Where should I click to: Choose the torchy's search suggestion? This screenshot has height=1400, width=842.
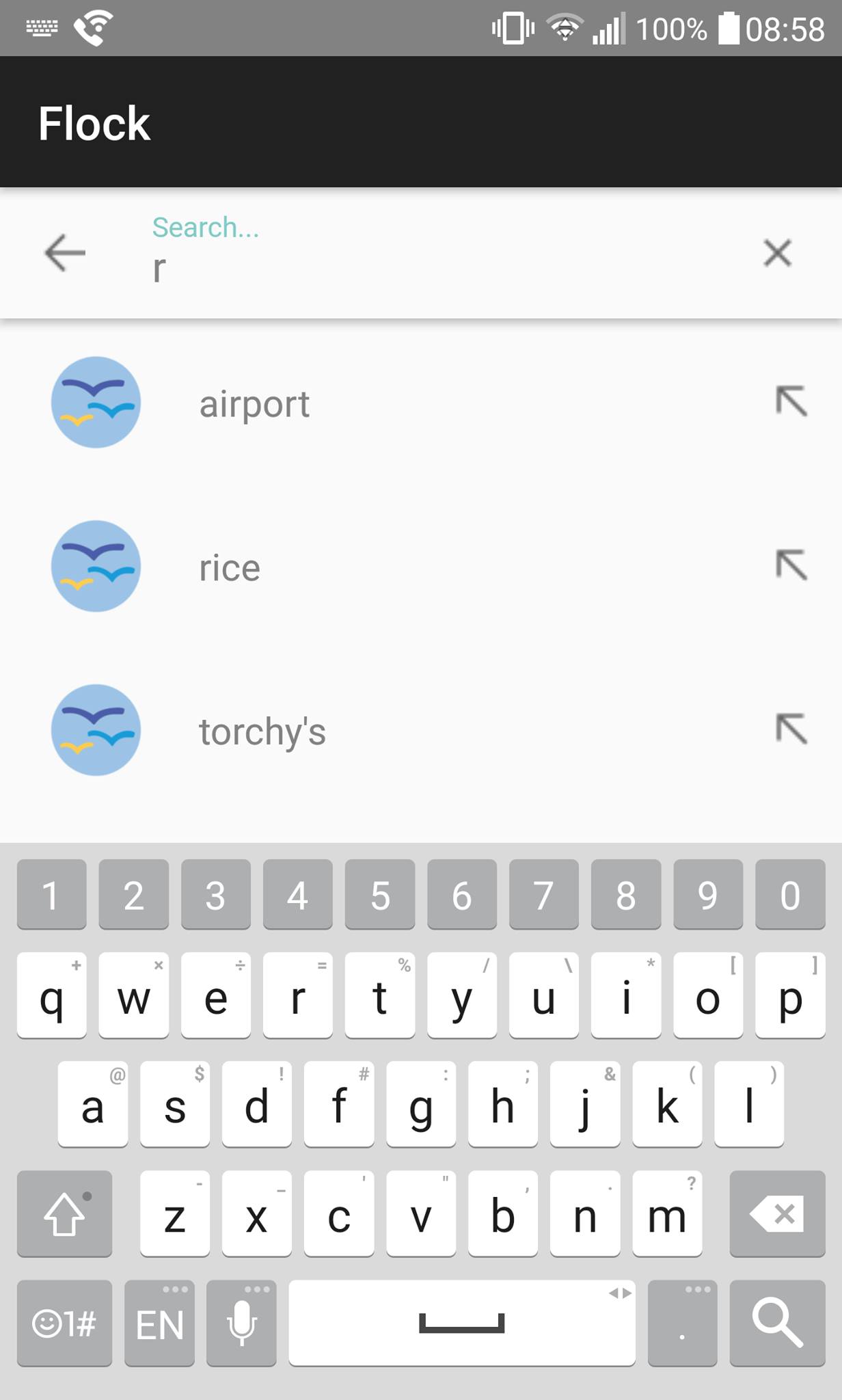coord(262,731)
